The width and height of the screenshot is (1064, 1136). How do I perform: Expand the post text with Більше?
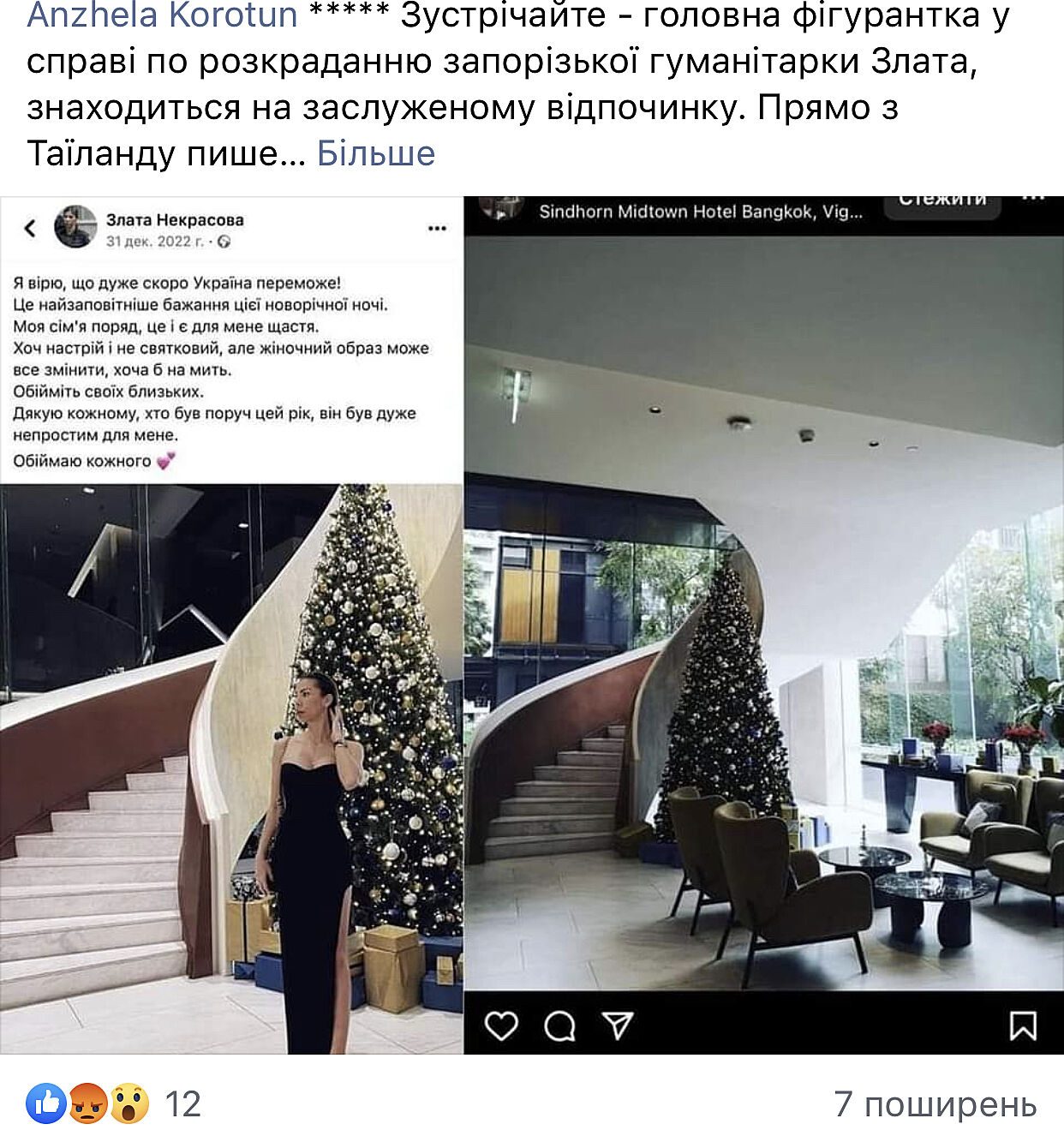(x=375, y=153)
